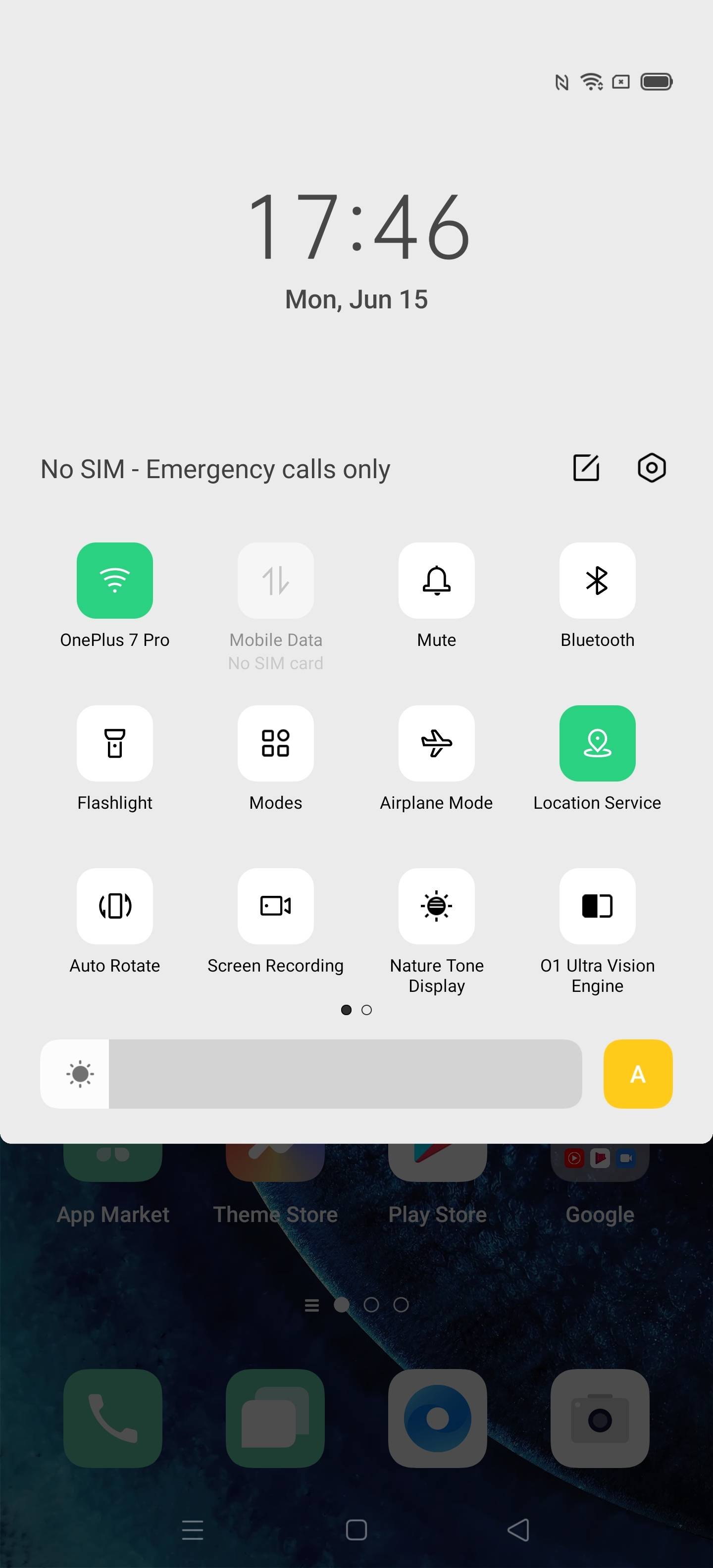Enable Nature Tone Display
This screenshot has width=713, height=1568.
coord(436,906)
